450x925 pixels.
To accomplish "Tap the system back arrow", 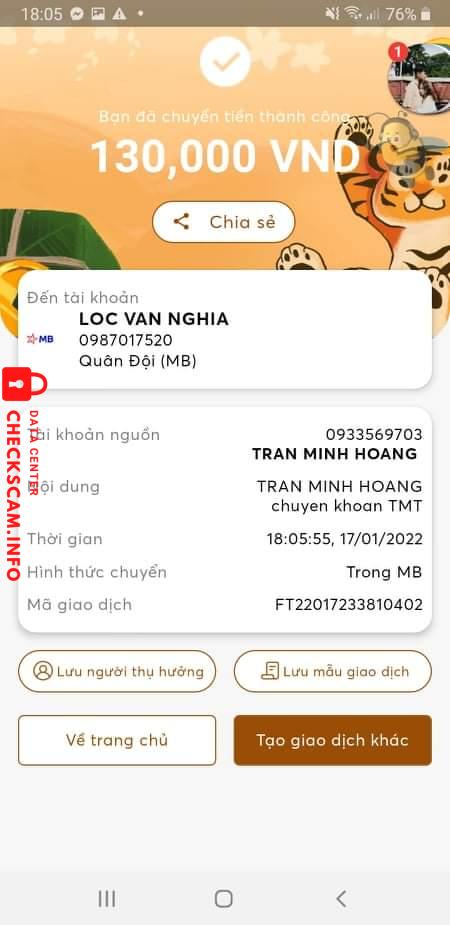I will point(340,898).
